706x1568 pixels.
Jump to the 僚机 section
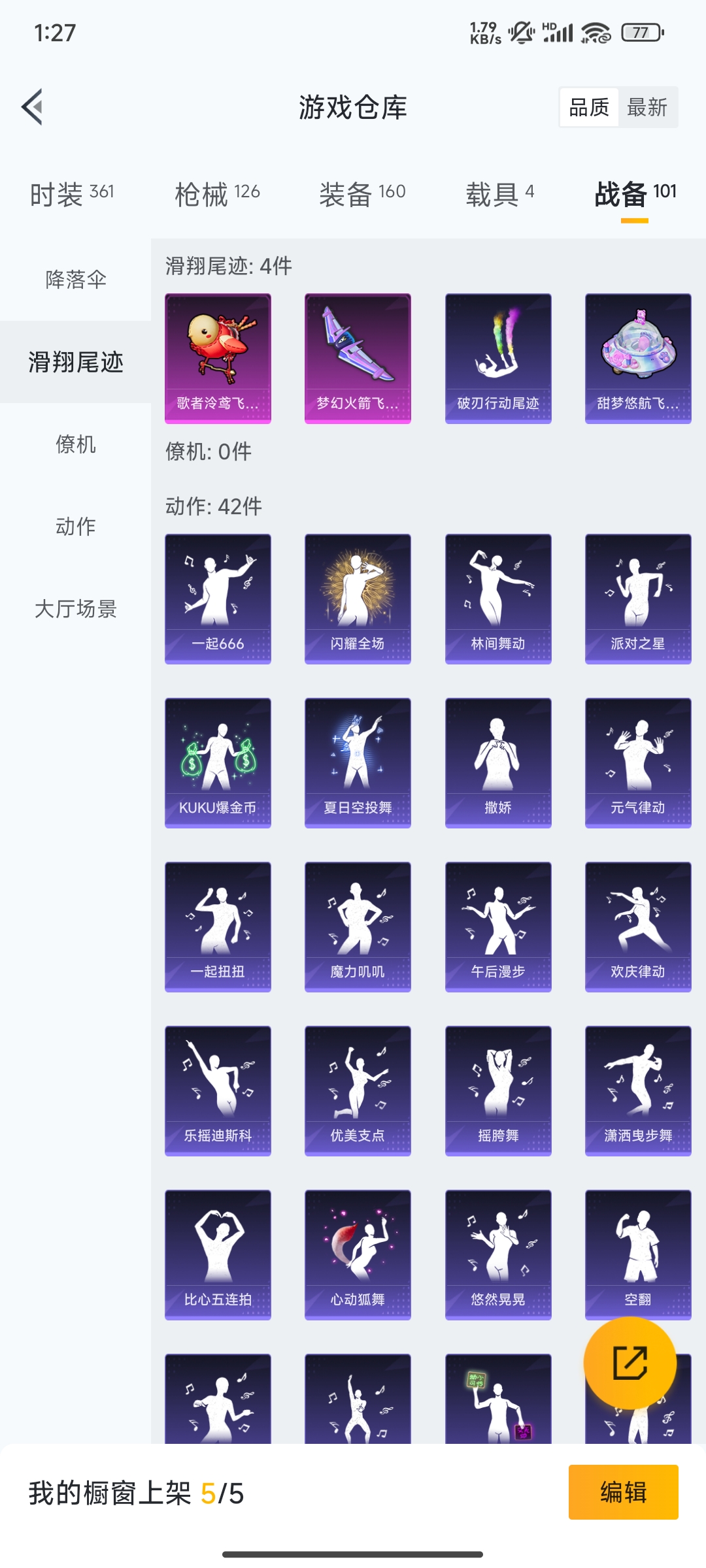click(76, 444)
